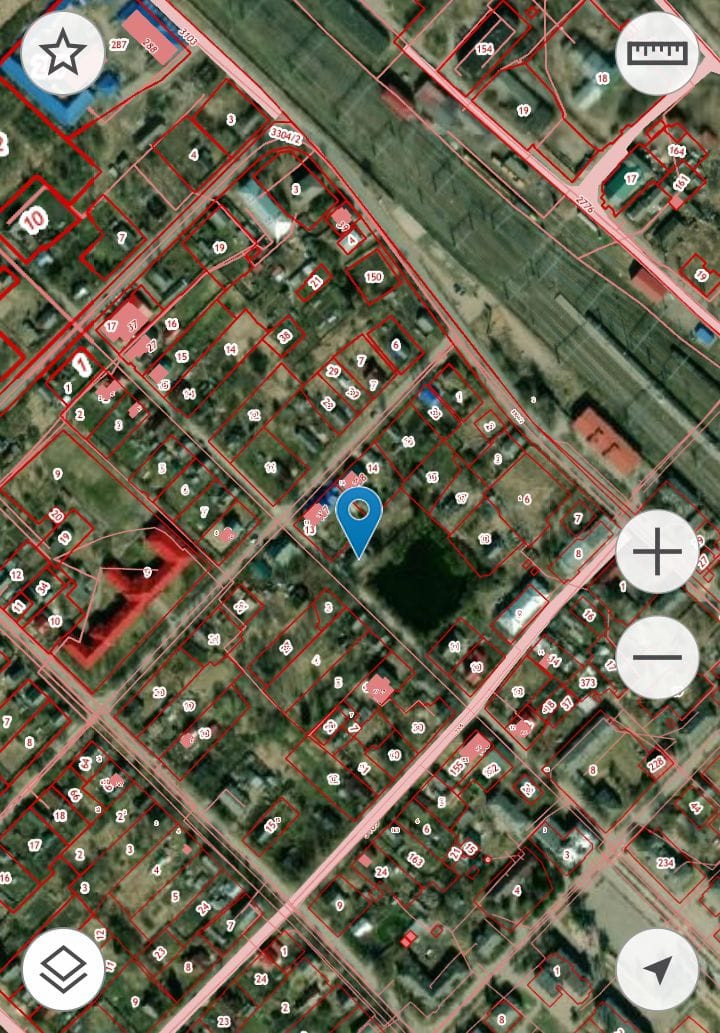Center map on my location arrow
720x1033 pixels.
(x=657, y=969)
